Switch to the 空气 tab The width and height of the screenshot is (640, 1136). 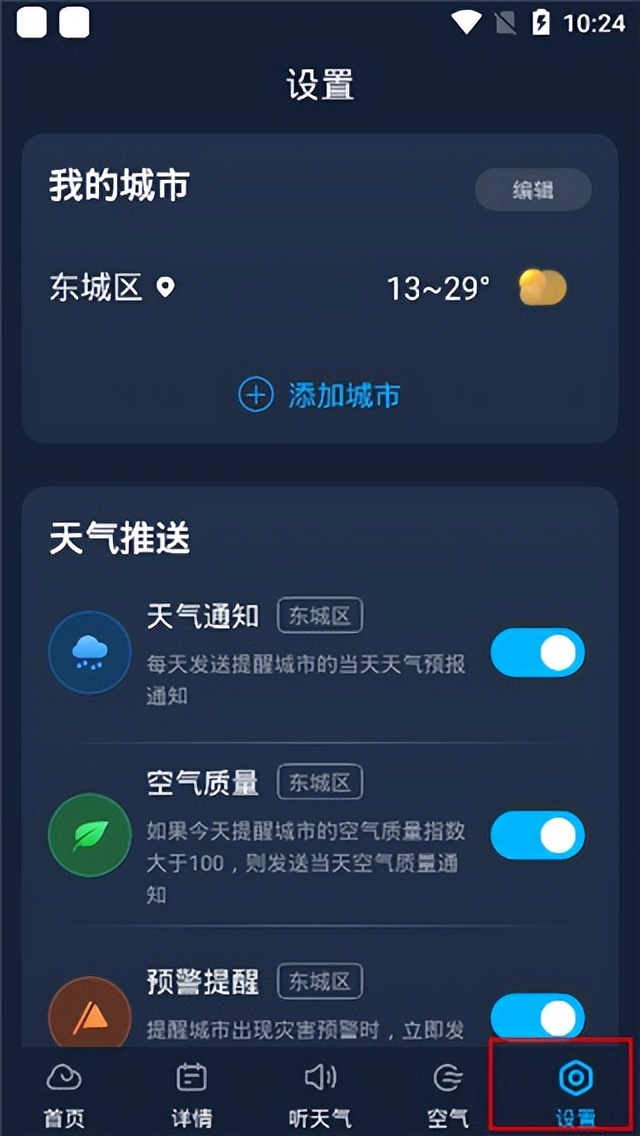(447, 1094)
